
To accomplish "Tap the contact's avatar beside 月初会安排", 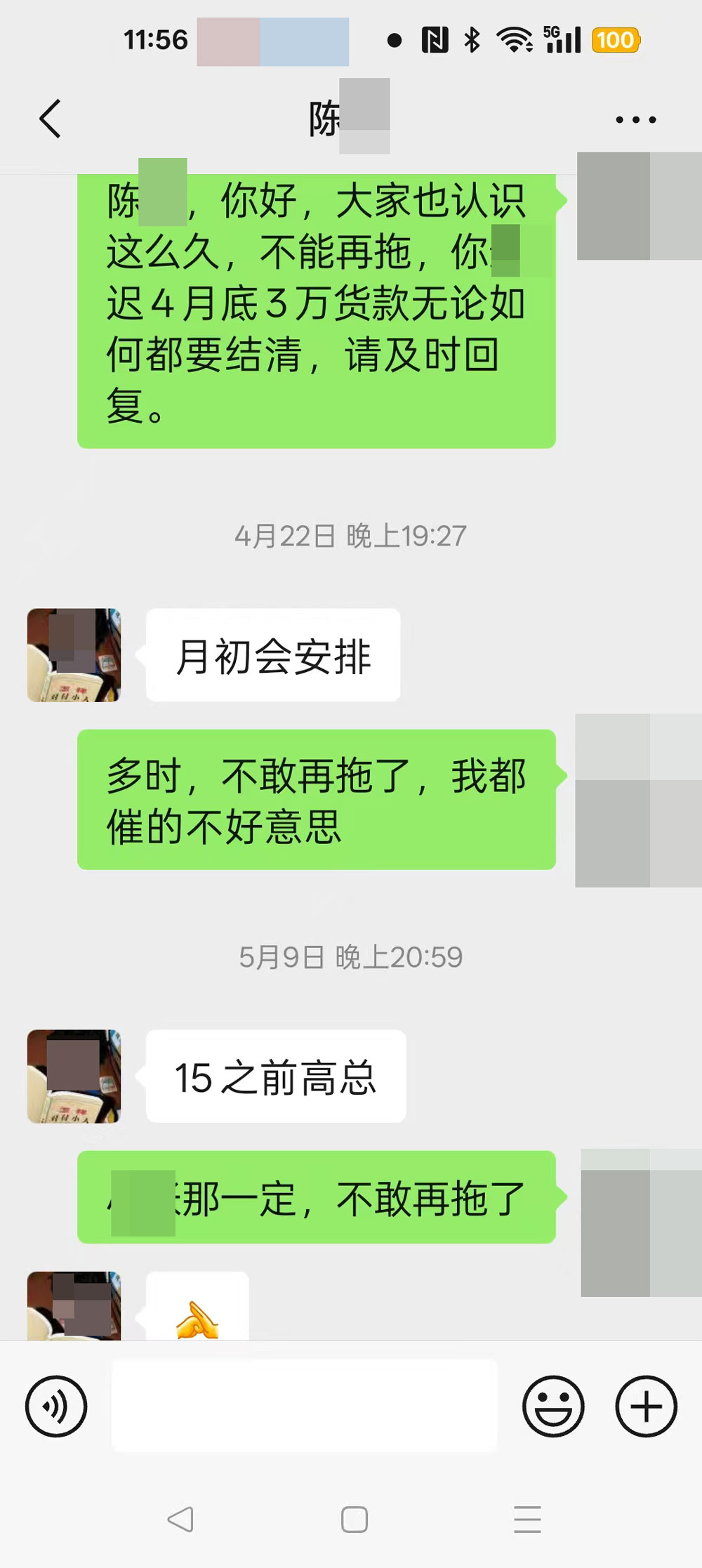I will pyautogui.click(x=74, y=655).
